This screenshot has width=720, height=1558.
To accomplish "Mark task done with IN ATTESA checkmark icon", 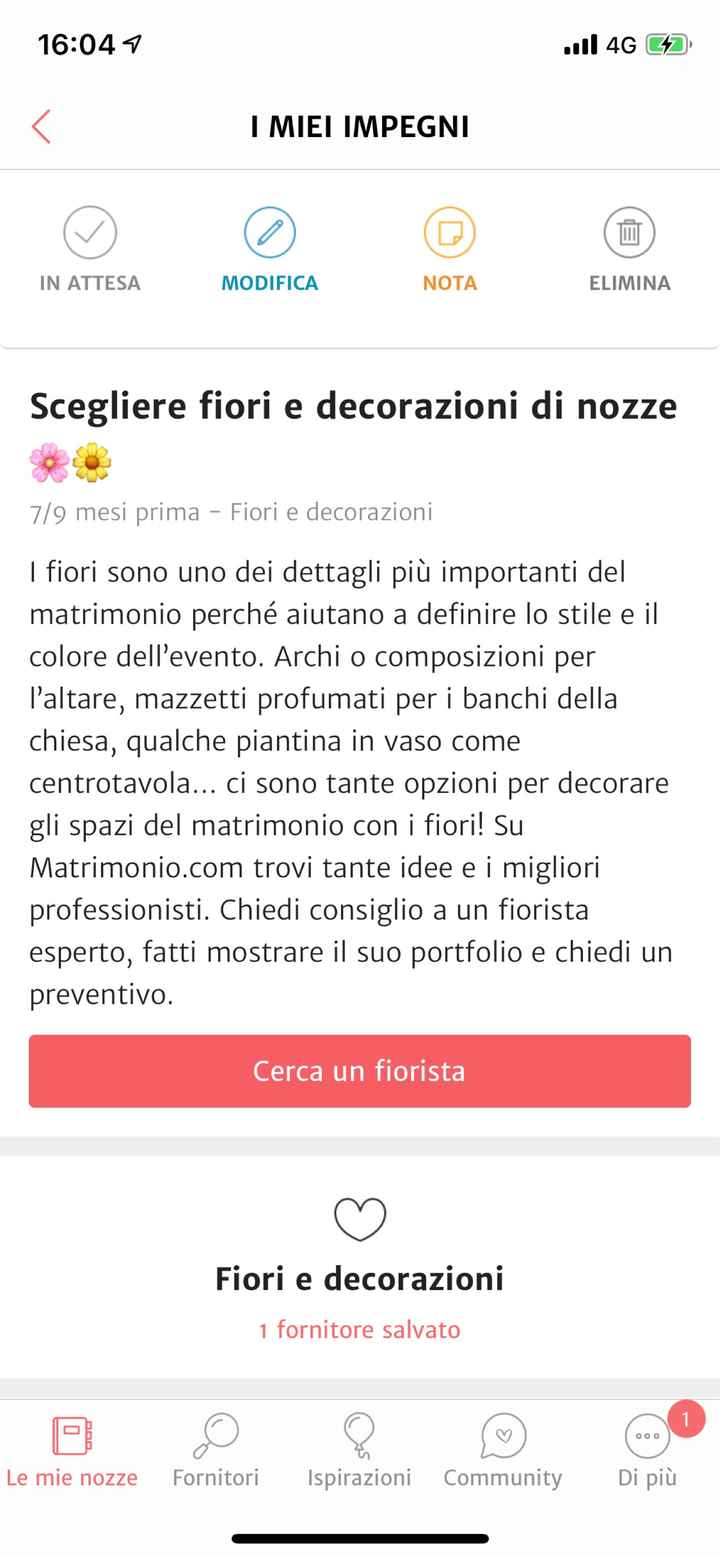I will [x=91, y=231].
